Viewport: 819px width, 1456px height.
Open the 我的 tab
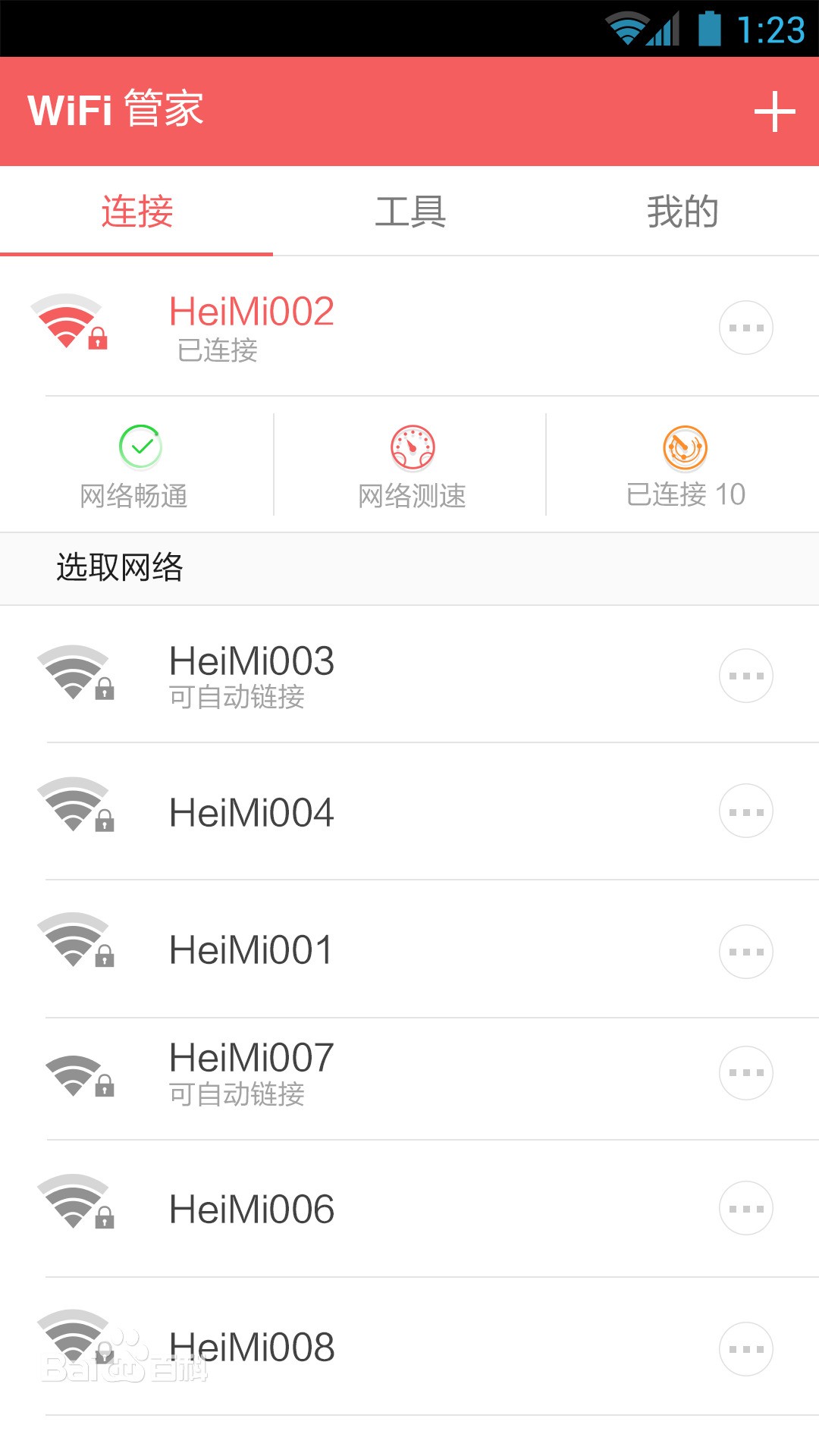pyautogui.click(x=681, y=212)
